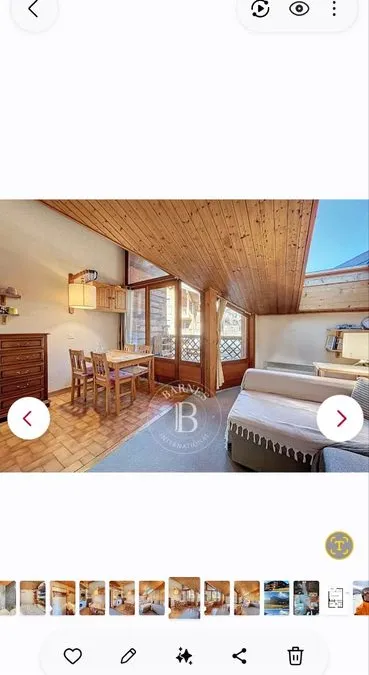
Task: Go back from the photo viewer
Action: pyautogui.click(x=33, y=9)
